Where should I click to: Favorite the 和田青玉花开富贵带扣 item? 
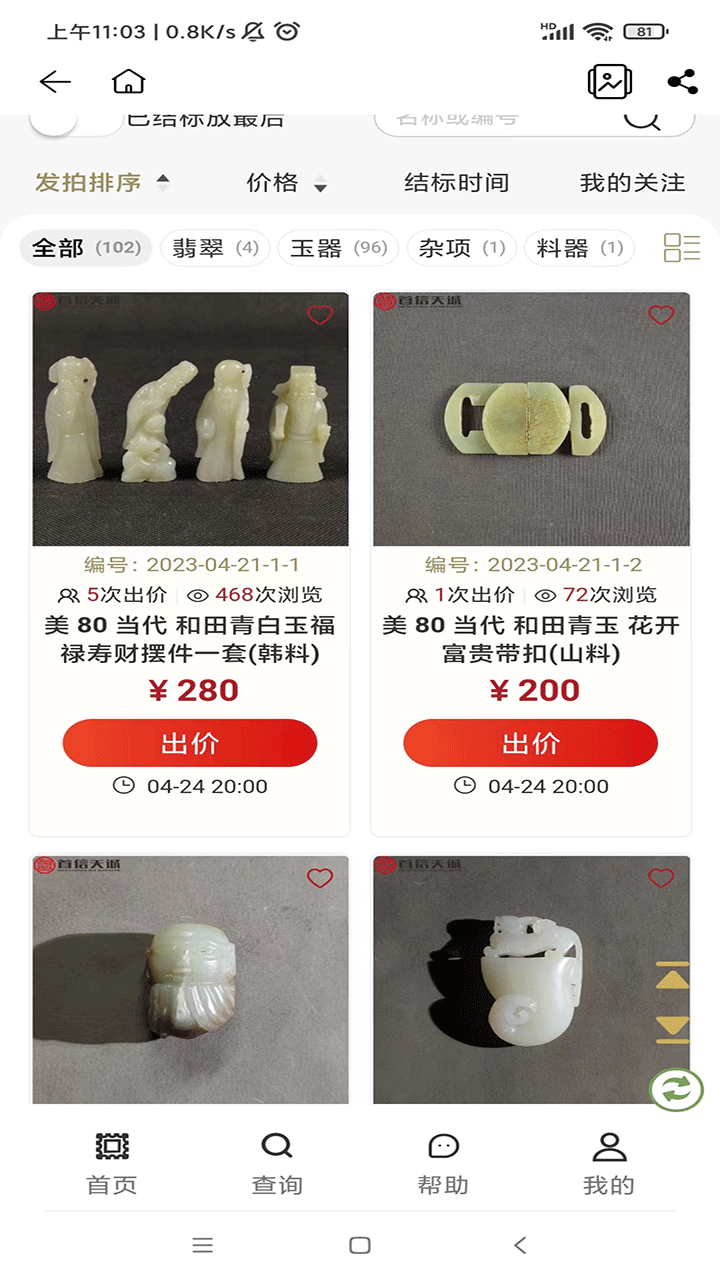(660, 314)
